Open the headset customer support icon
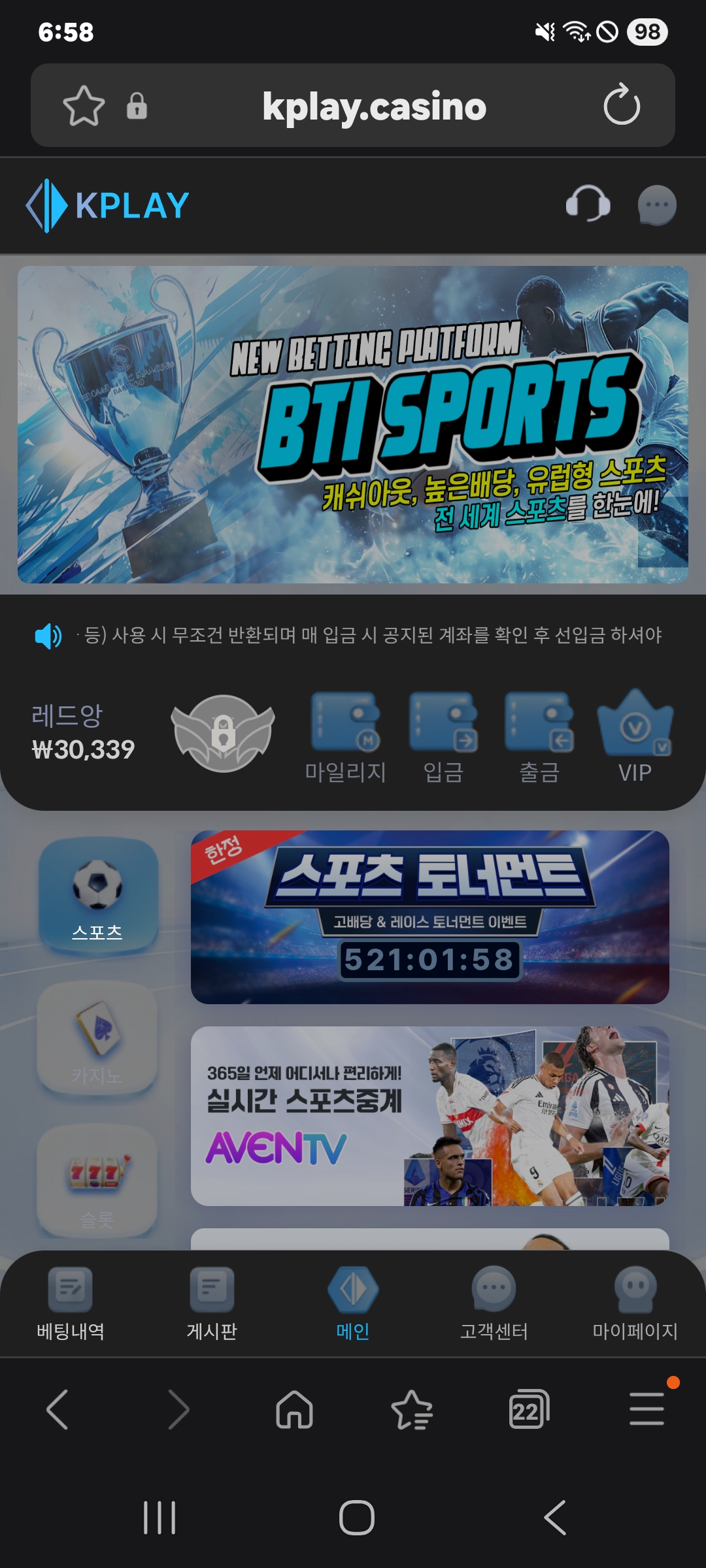Screen dimensions: 706x1568 (x=588, y=204)
